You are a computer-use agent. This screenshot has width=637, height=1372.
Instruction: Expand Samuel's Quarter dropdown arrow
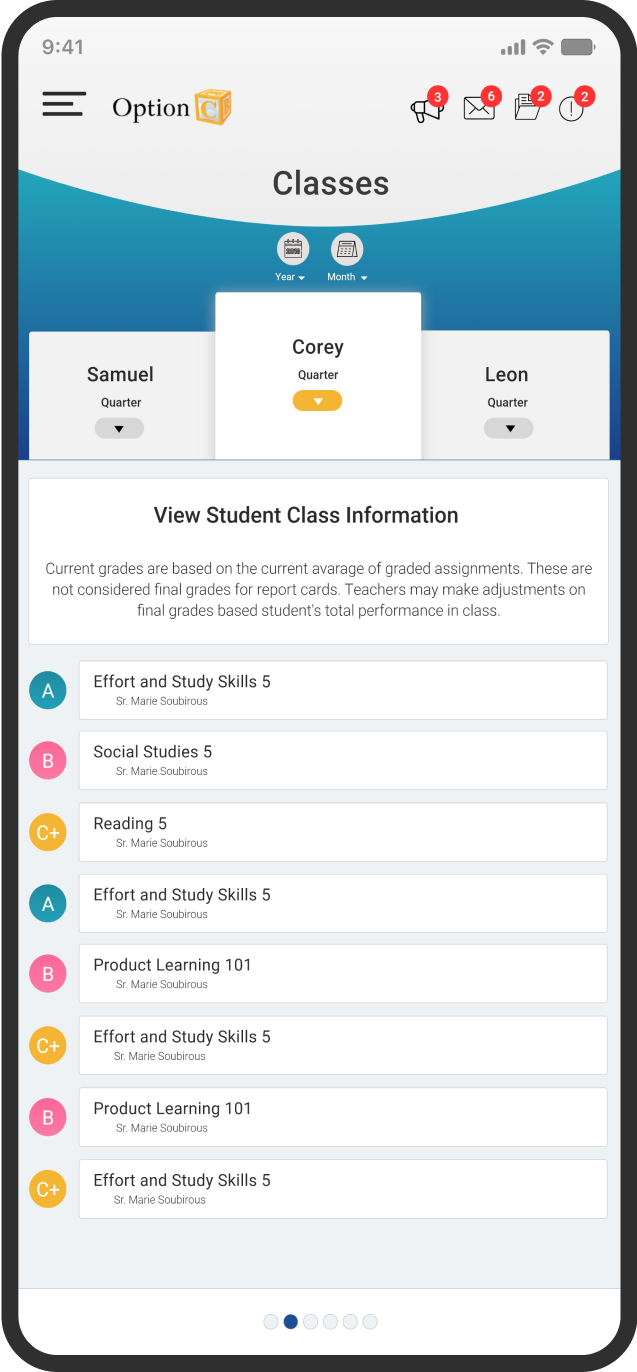(x=119, y=428)
